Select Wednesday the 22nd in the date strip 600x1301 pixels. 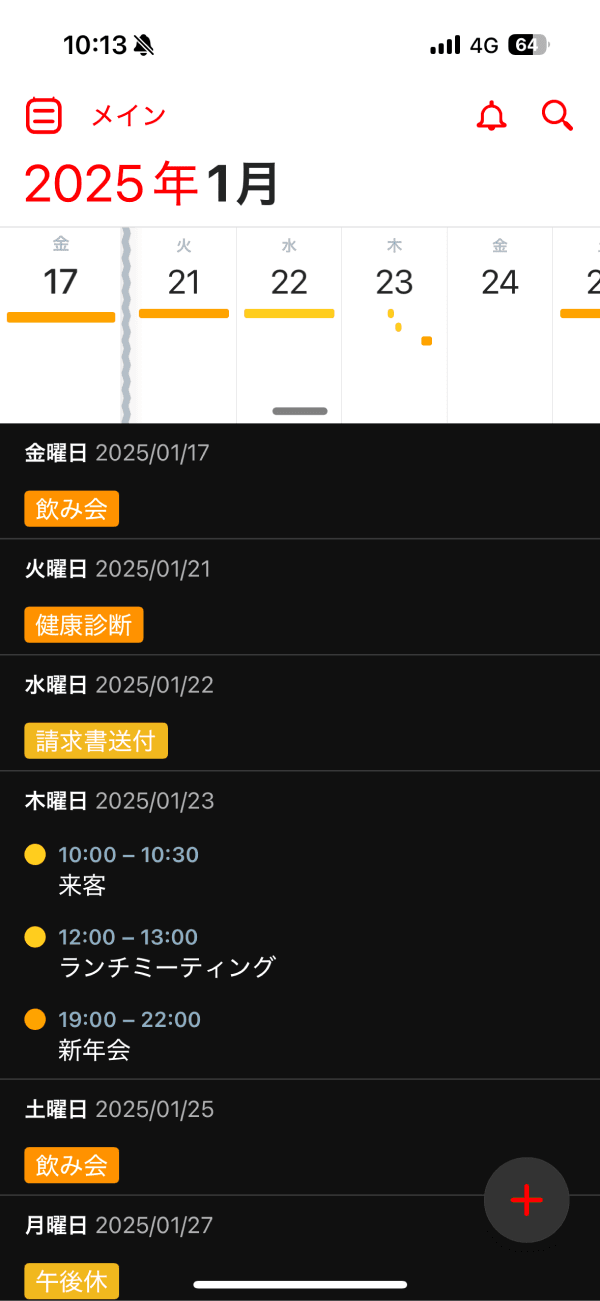point(289,282)
